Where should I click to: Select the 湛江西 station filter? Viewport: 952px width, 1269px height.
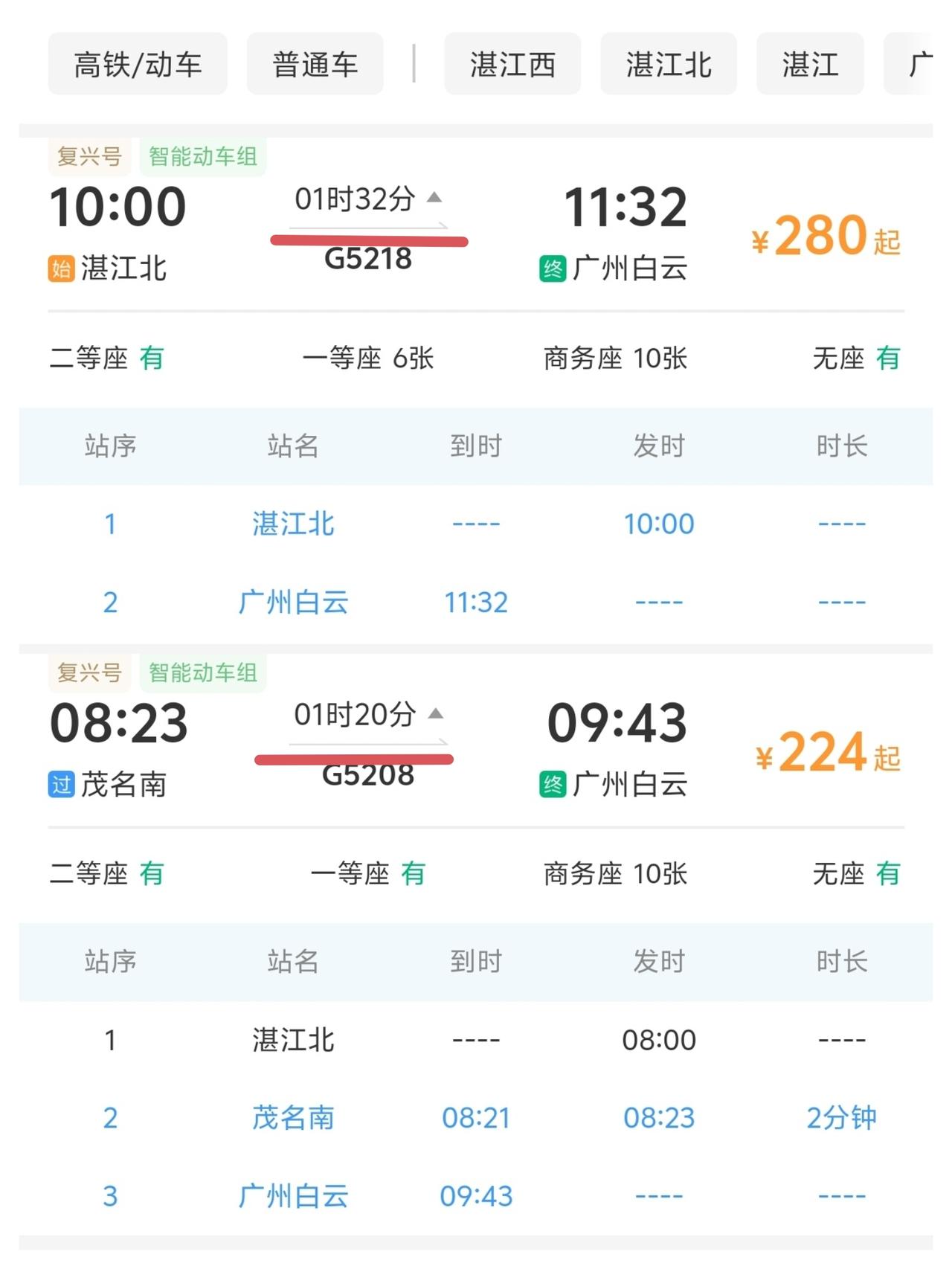(x=512, y=63)
